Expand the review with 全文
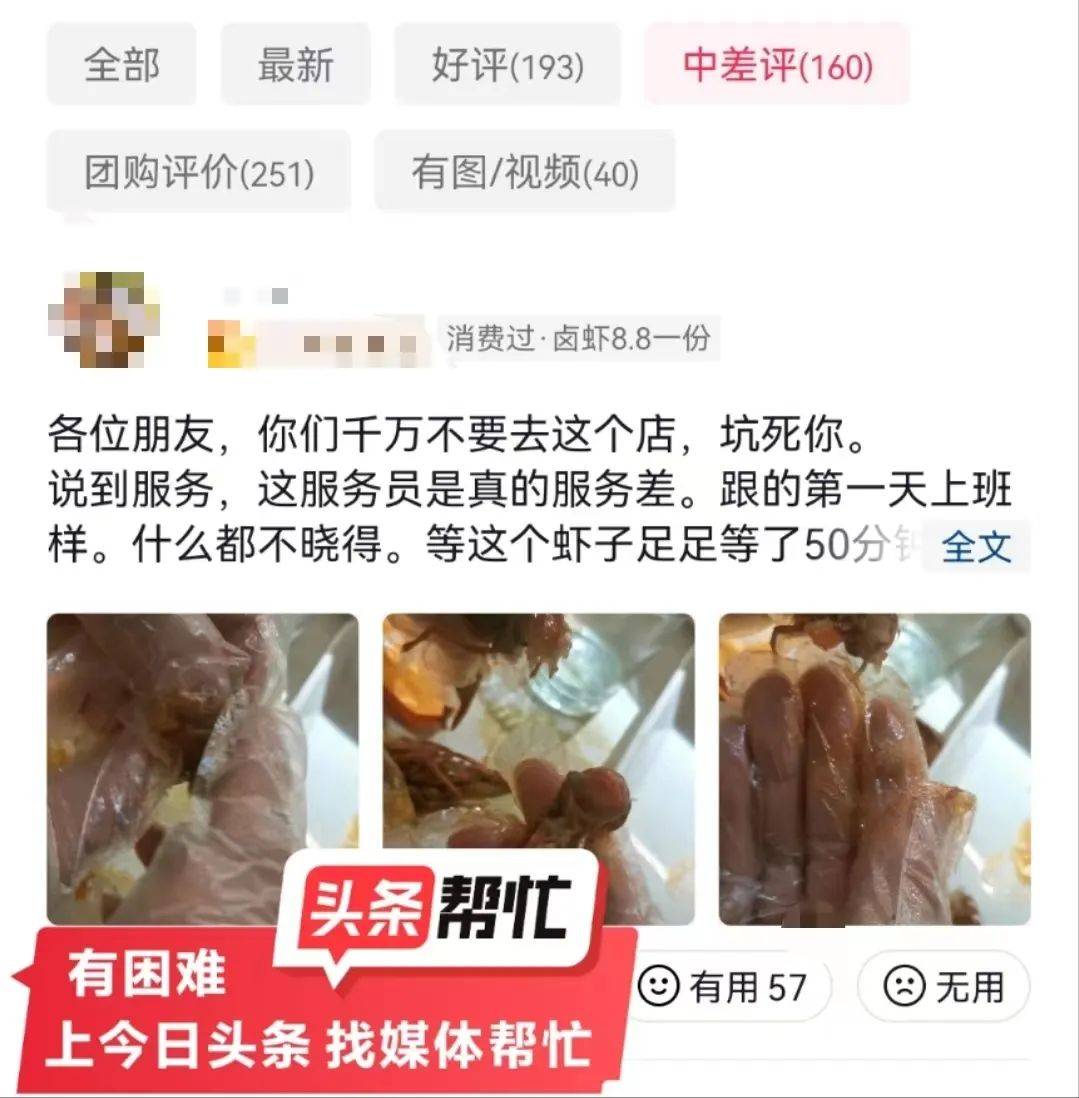1079x1098 pixels. coord(977,546)
